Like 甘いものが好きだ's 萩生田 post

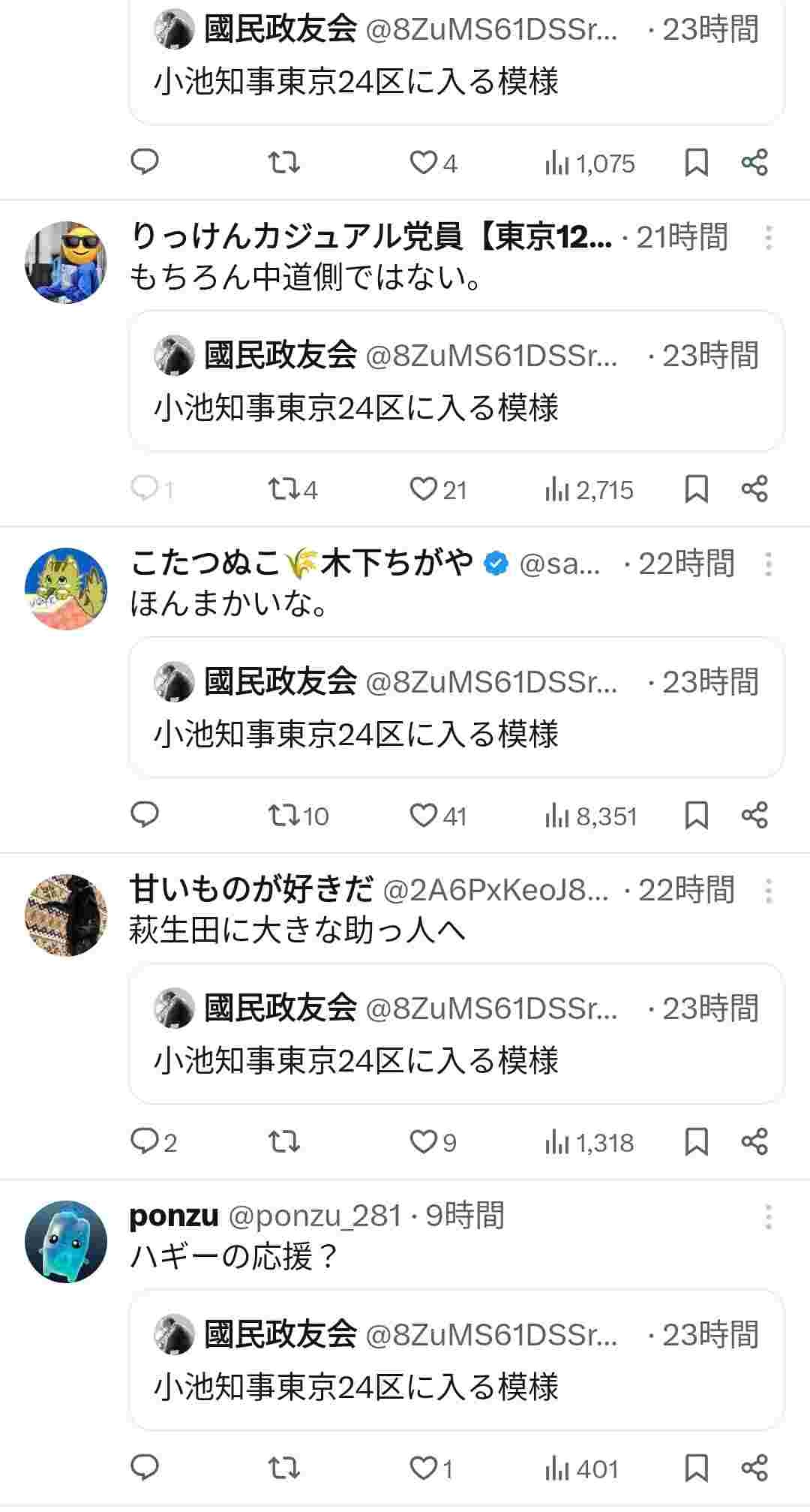pos(424,1141)
